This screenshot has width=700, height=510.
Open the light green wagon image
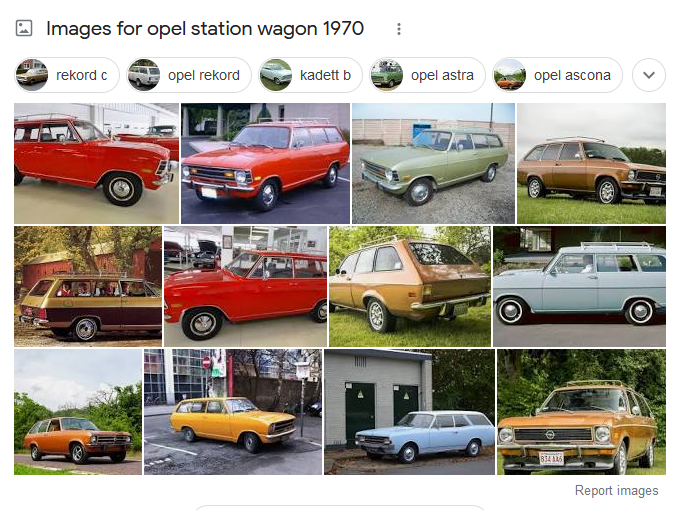coord(433,163)
